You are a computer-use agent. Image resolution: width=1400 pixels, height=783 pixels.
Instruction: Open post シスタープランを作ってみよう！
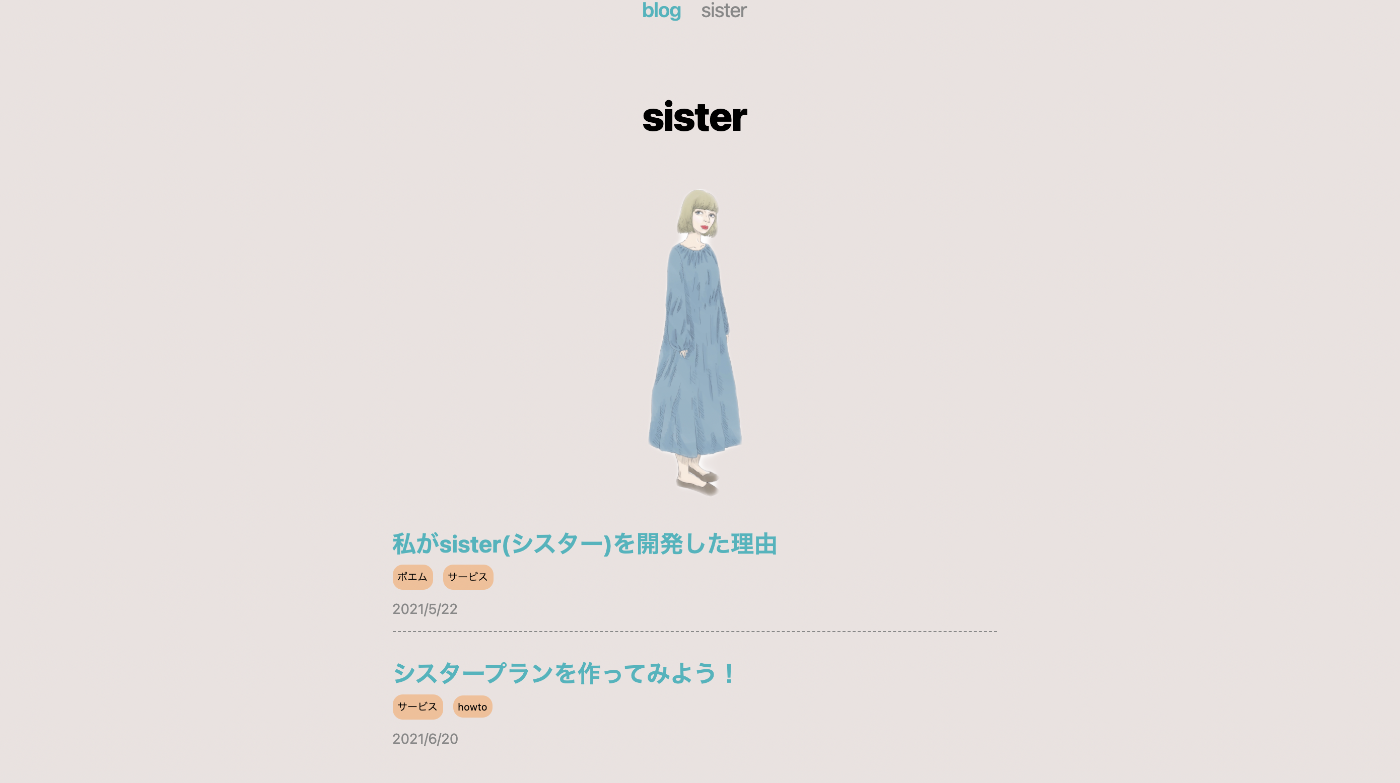[565, 673]
